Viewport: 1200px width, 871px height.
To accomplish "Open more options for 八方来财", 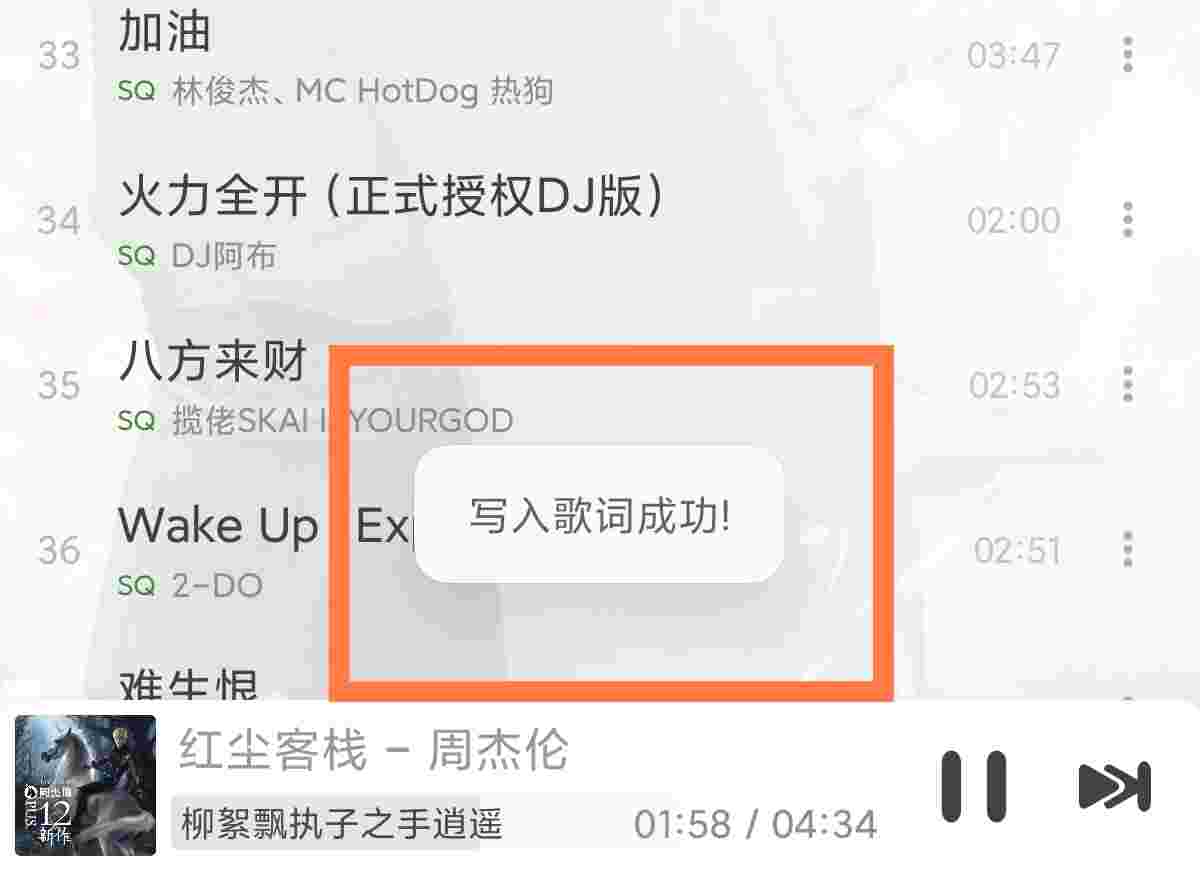I will tap(1127, 384).
